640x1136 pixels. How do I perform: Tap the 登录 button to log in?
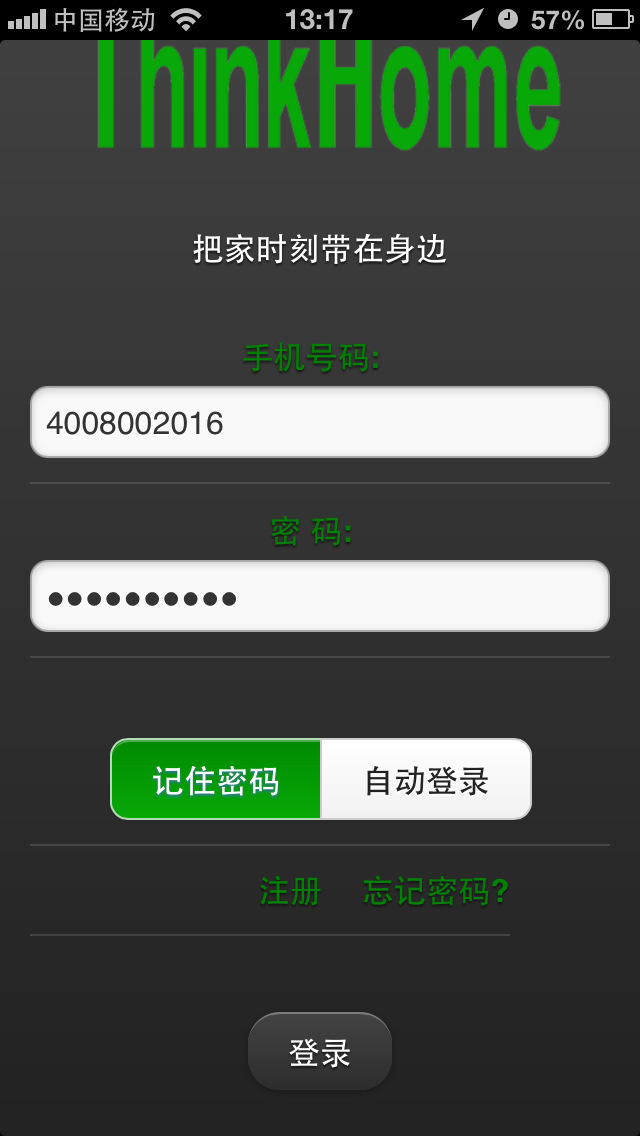pyautogui.click(x=320, y=1052)
